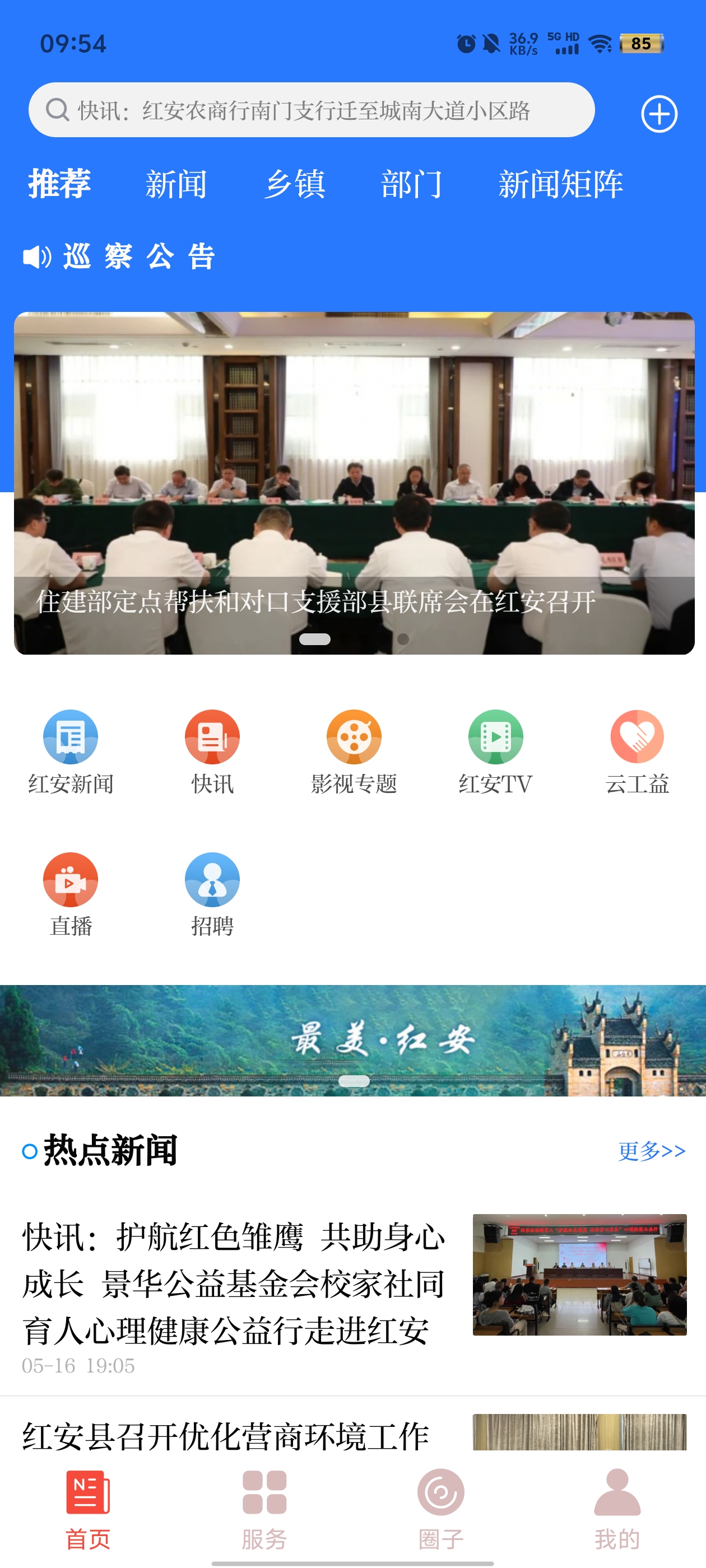Select the second carousel page indicator dot
Viewport: 706px width, 1568px height.
[x=404, y=639]
